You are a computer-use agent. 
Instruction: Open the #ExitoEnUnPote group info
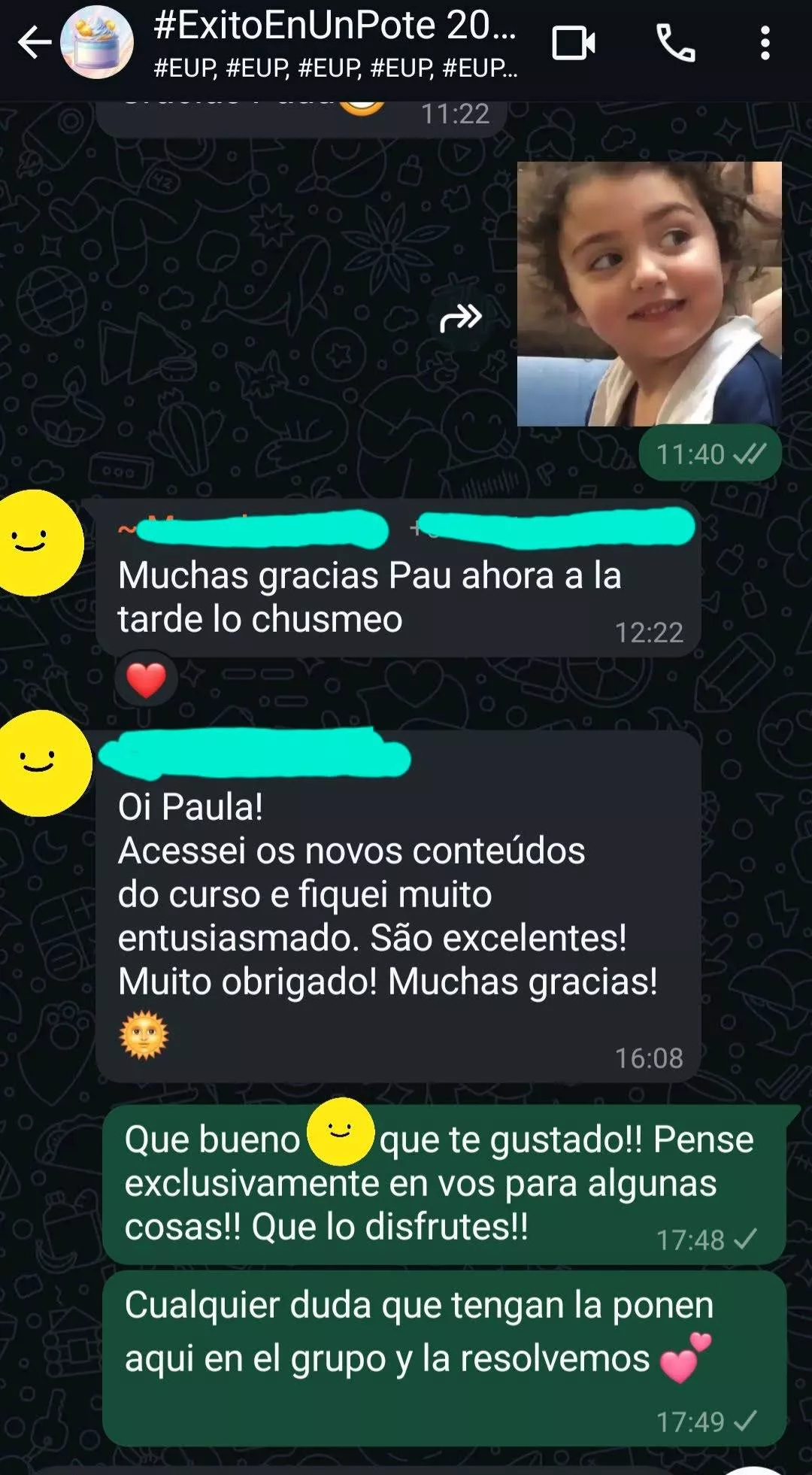pyautogui.click(x=335, y=43)
